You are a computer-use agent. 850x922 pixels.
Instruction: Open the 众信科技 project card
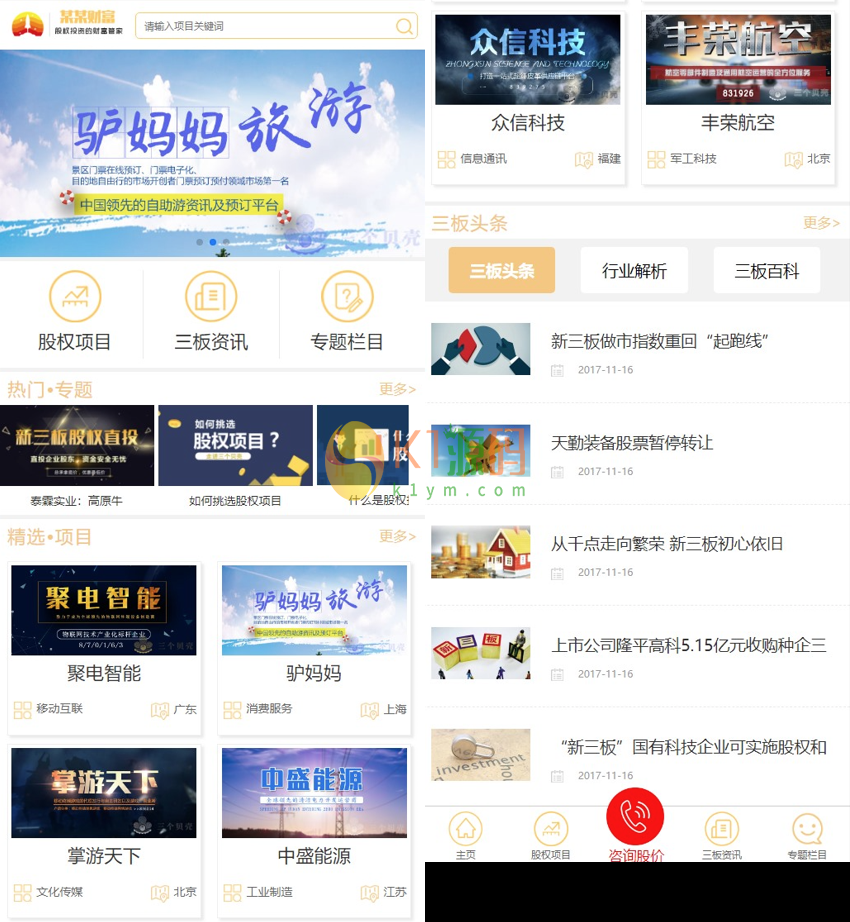[x=528, y=95]
